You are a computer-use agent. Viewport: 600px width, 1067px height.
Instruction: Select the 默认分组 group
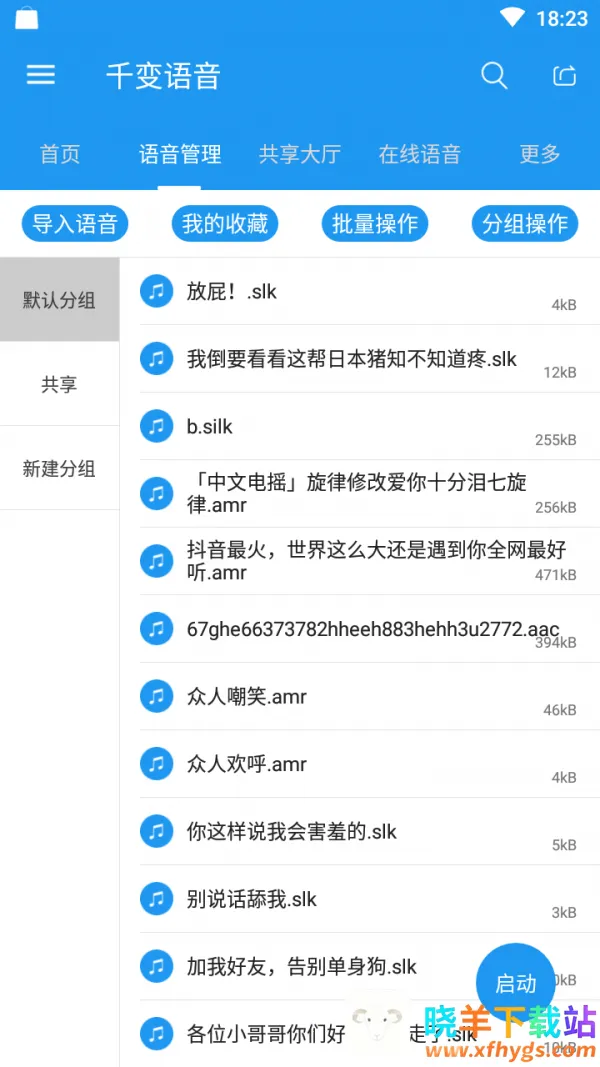[59, 300]
